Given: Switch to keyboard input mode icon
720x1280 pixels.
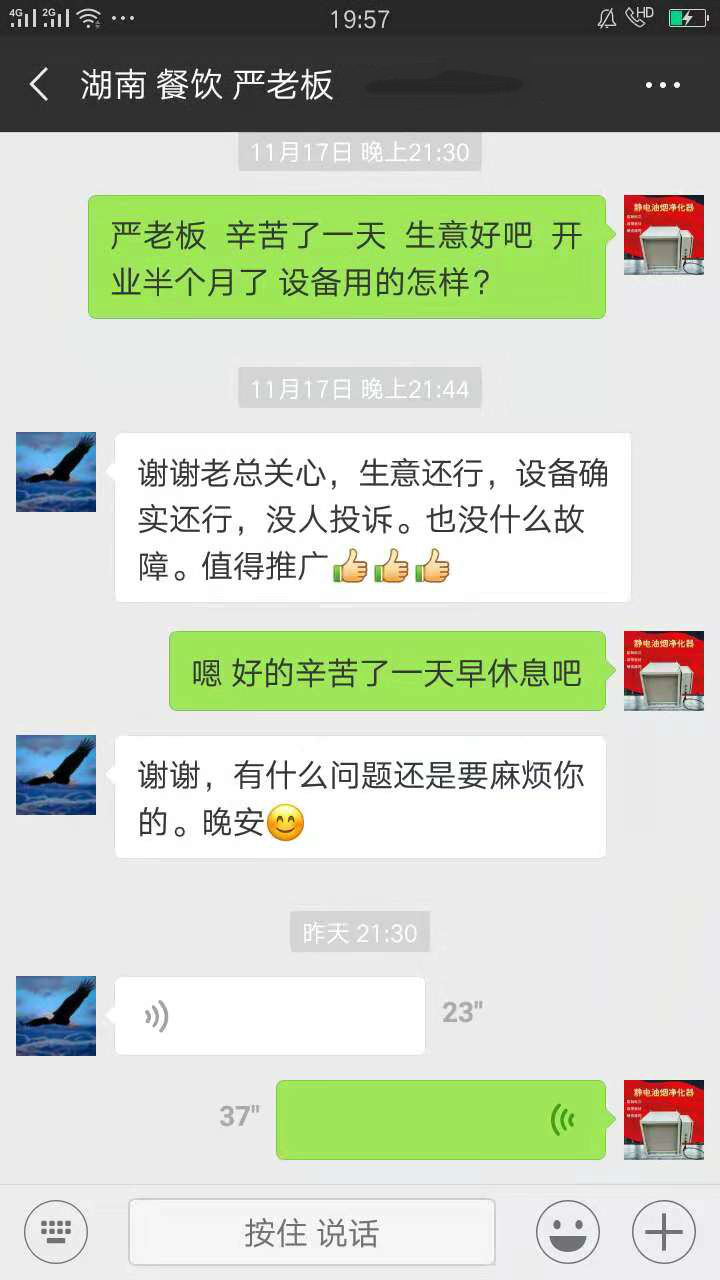Looking at the screenshot, I should (55, 1230).
